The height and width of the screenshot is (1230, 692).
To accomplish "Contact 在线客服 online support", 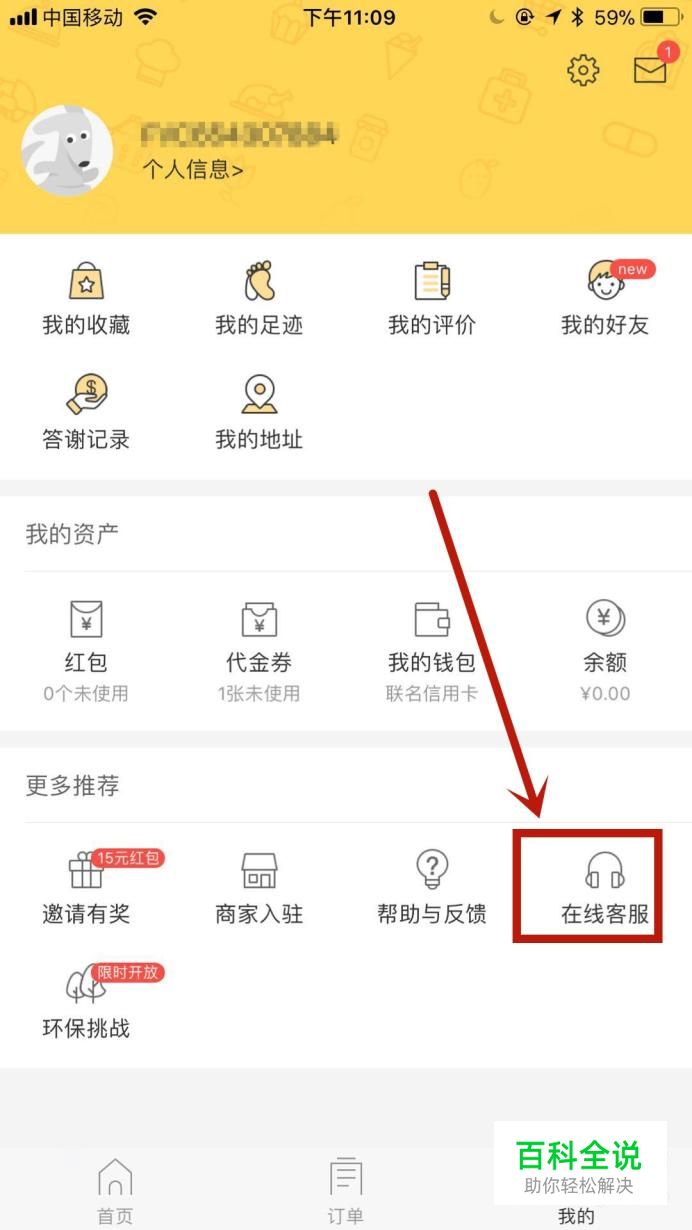I will pos(605,887).
